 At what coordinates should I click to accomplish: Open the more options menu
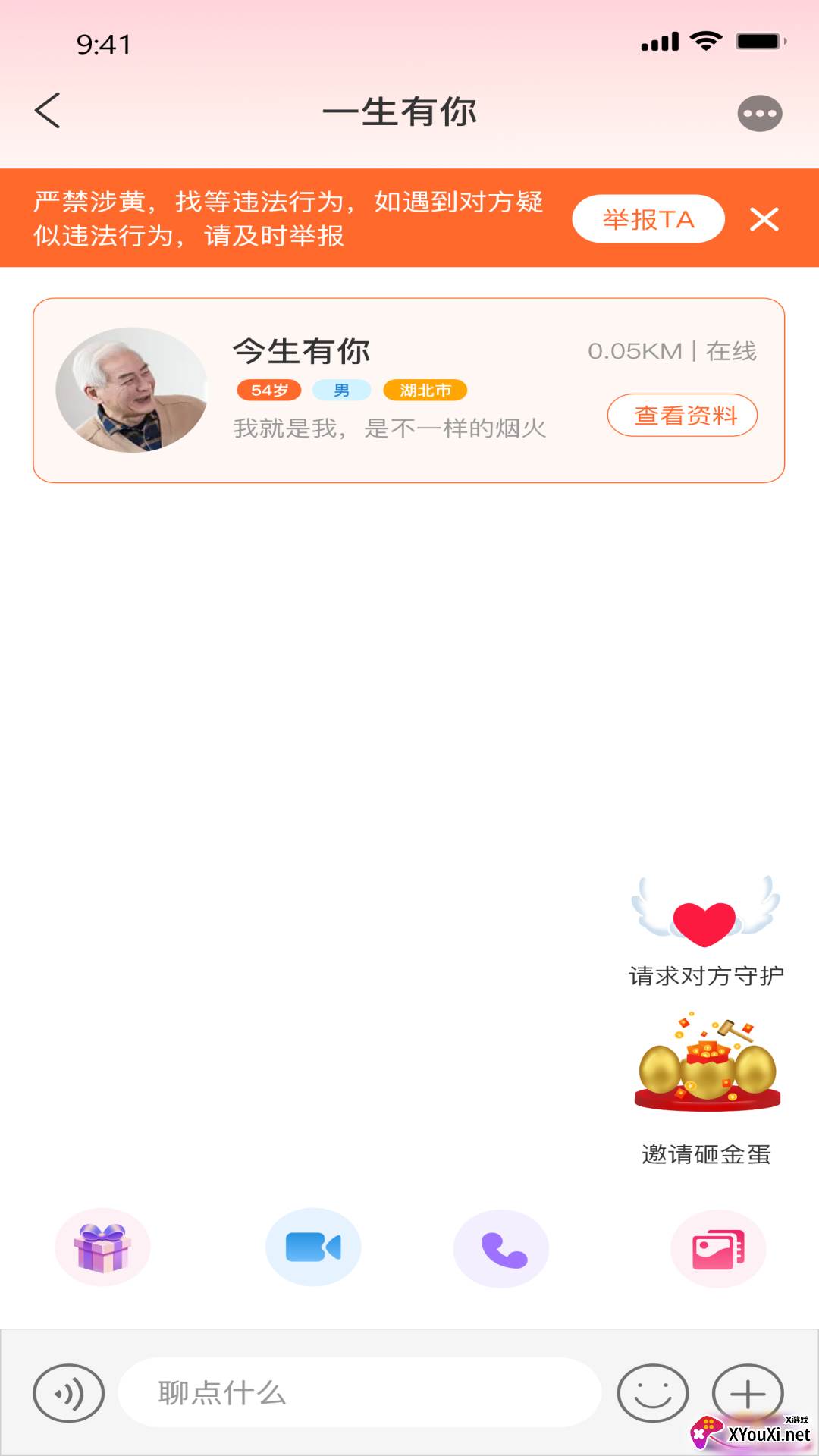click(x=760, y=114)
